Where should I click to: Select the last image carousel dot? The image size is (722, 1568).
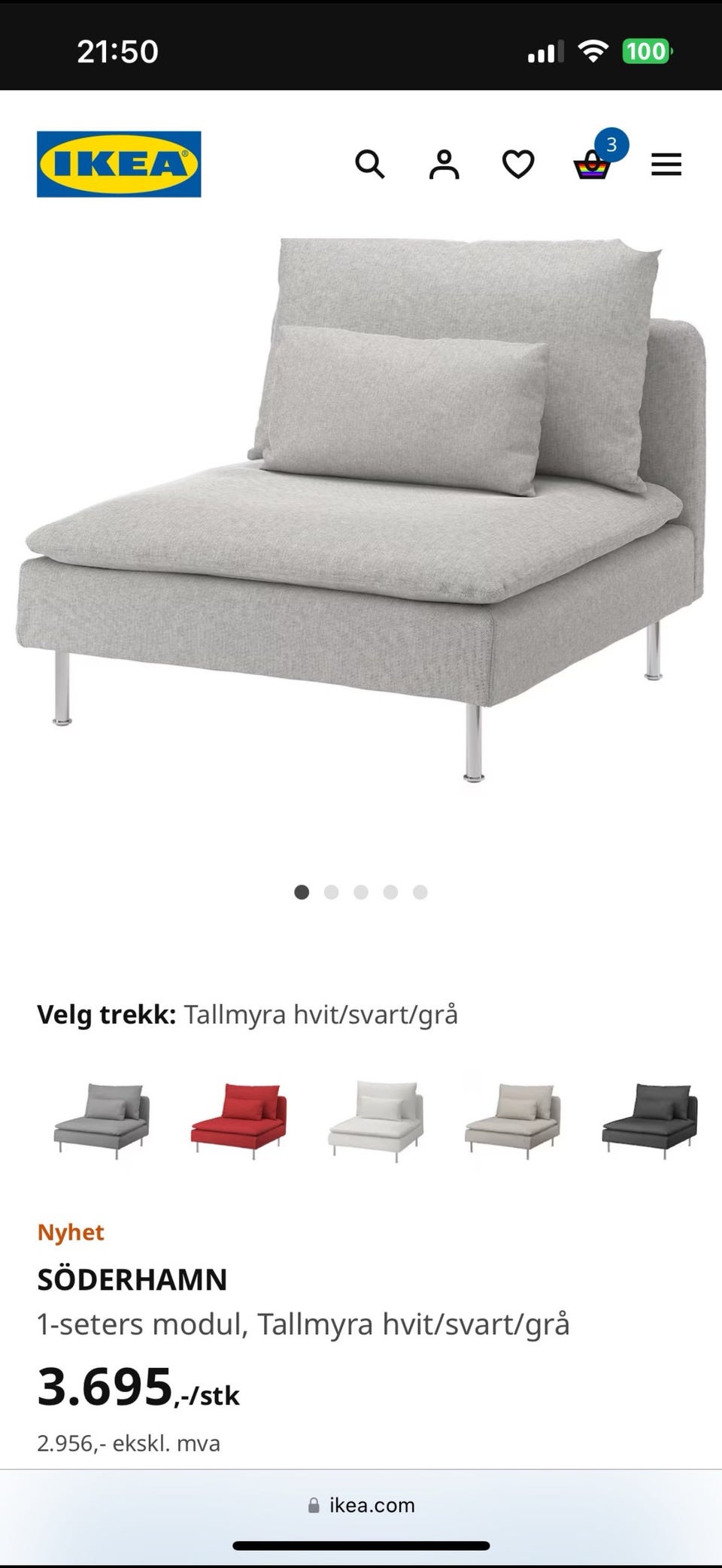click(421, 892)
